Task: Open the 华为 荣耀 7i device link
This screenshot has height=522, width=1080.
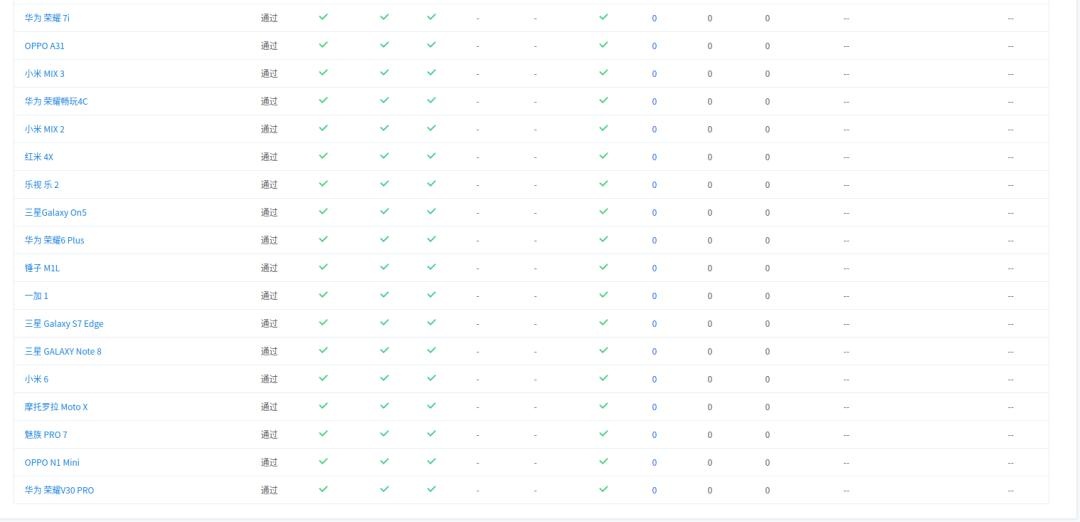Action: click(x=47, y=18)
